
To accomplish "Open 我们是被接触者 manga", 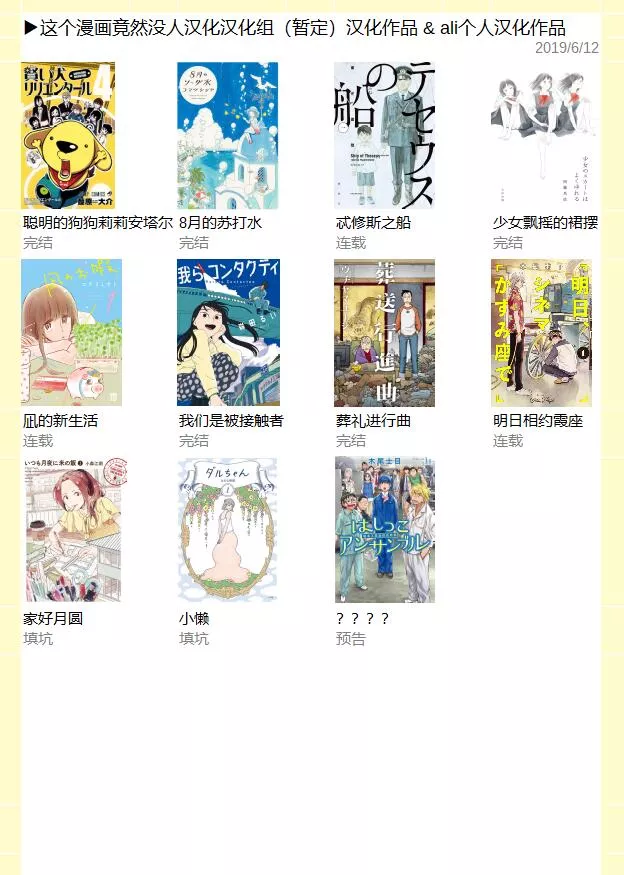I will pyautogui.click(x=228, y=333).
